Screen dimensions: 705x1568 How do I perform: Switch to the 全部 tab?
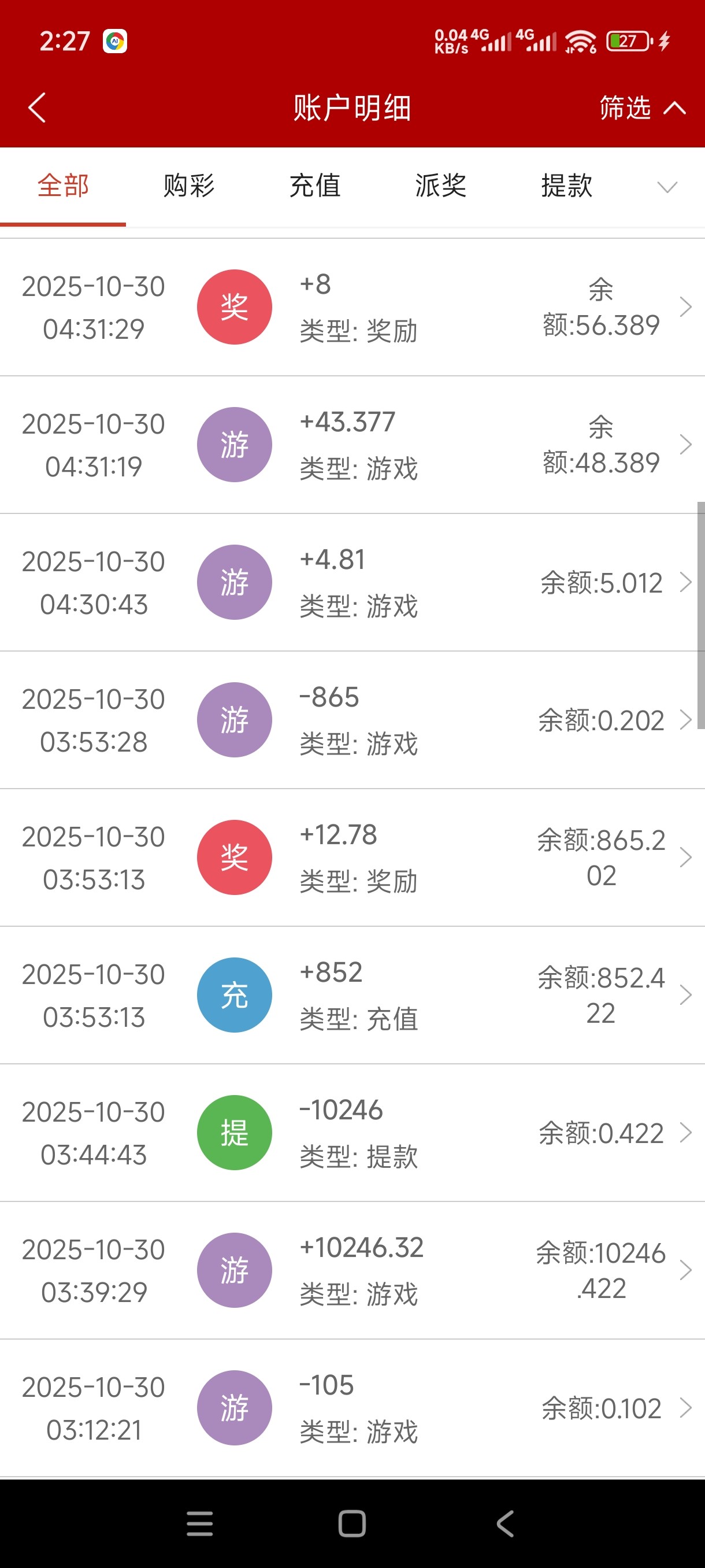tap(63, 186)
